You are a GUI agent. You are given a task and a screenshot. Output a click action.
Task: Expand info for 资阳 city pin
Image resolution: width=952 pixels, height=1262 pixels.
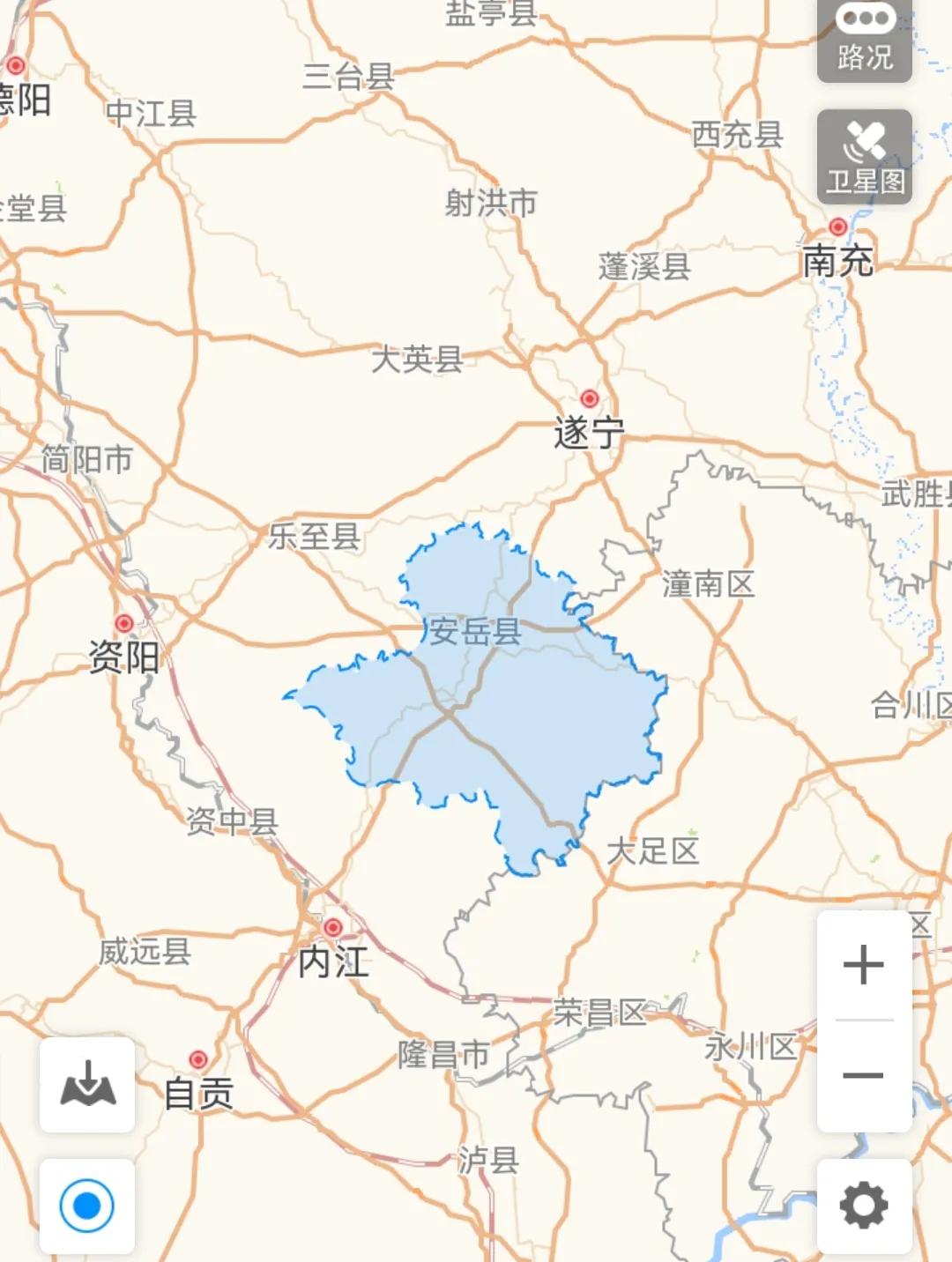tap(124, 622)
